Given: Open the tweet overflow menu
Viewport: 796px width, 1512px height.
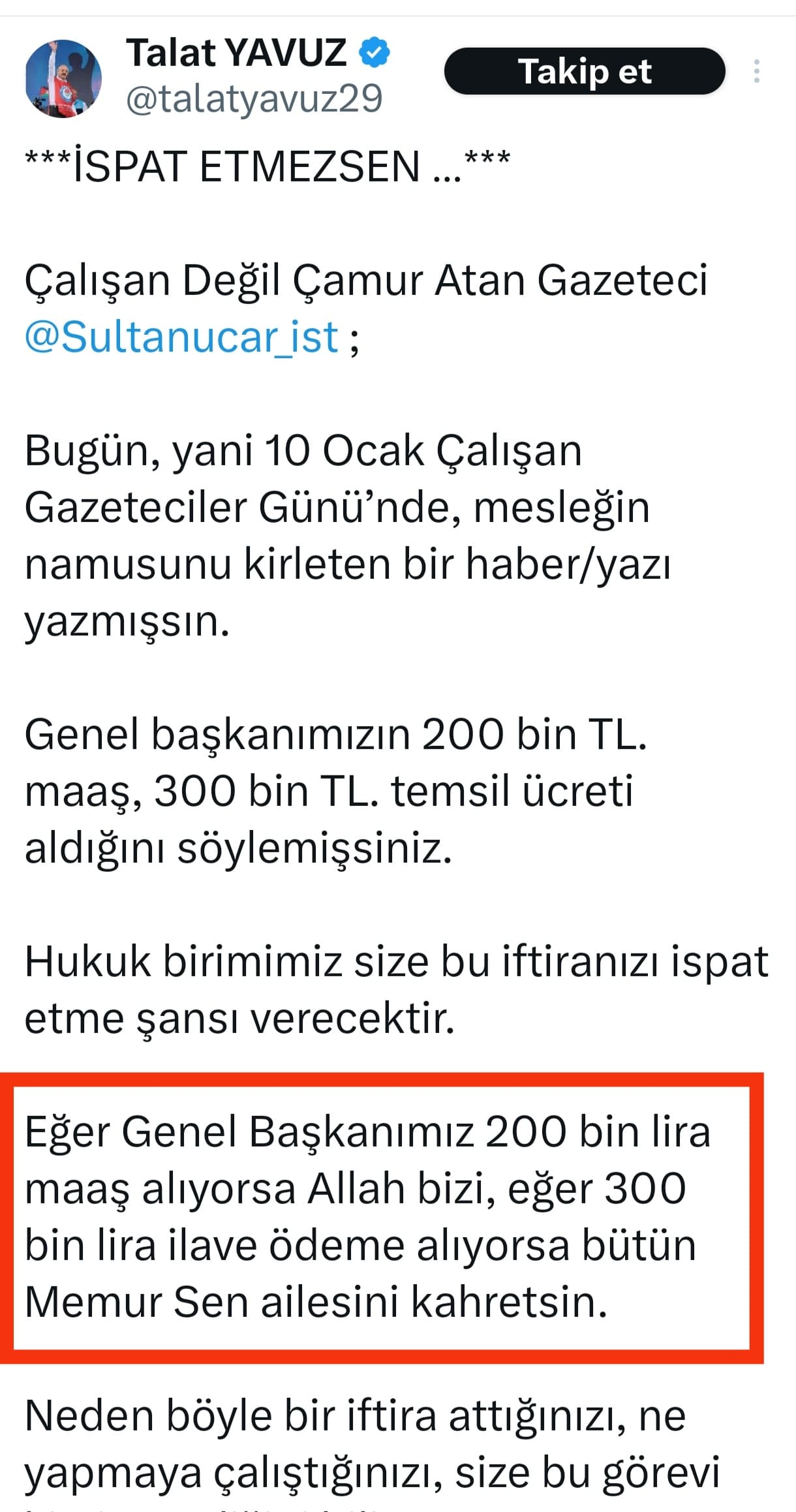Looking at the screenshot, I should [756, 71].
